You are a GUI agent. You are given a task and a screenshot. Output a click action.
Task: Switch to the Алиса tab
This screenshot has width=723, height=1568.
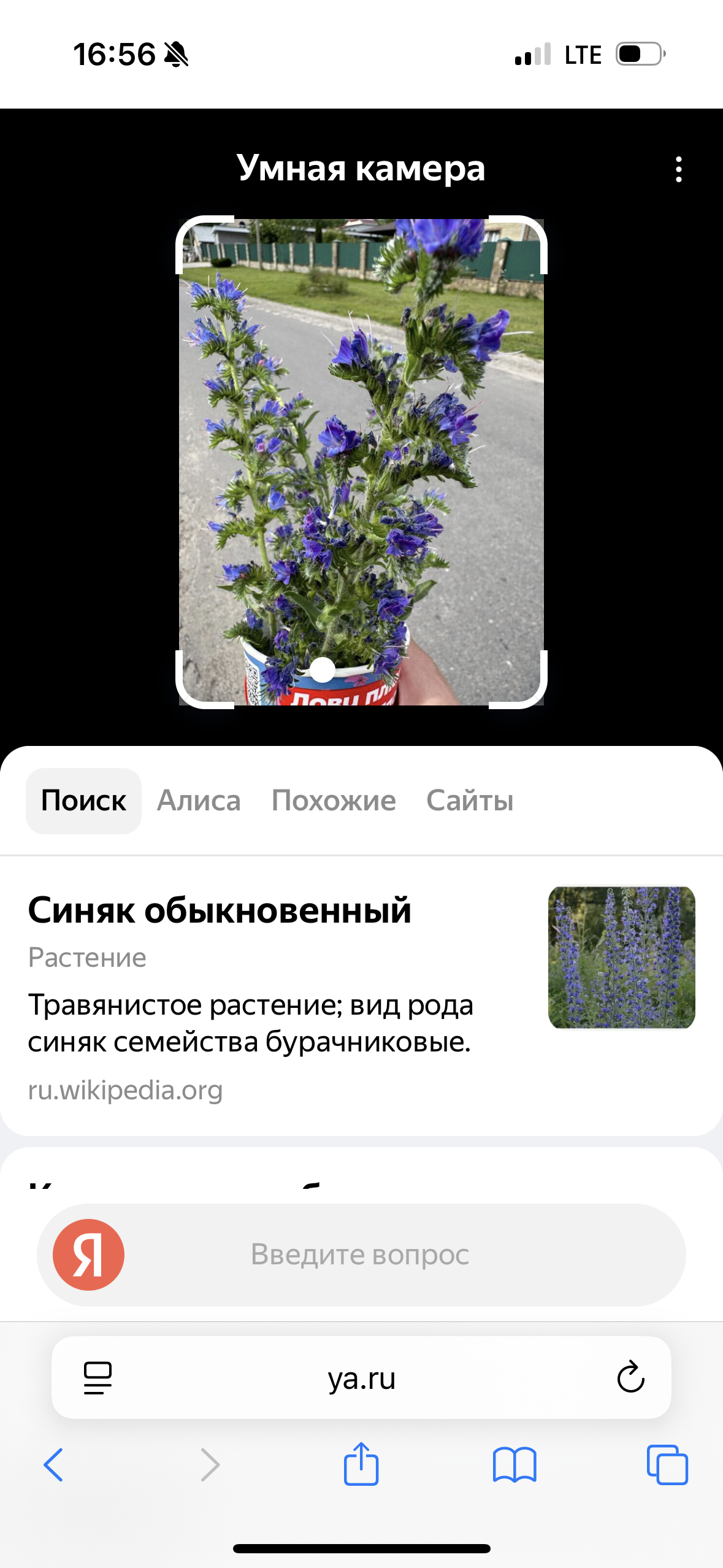point(199,801)
